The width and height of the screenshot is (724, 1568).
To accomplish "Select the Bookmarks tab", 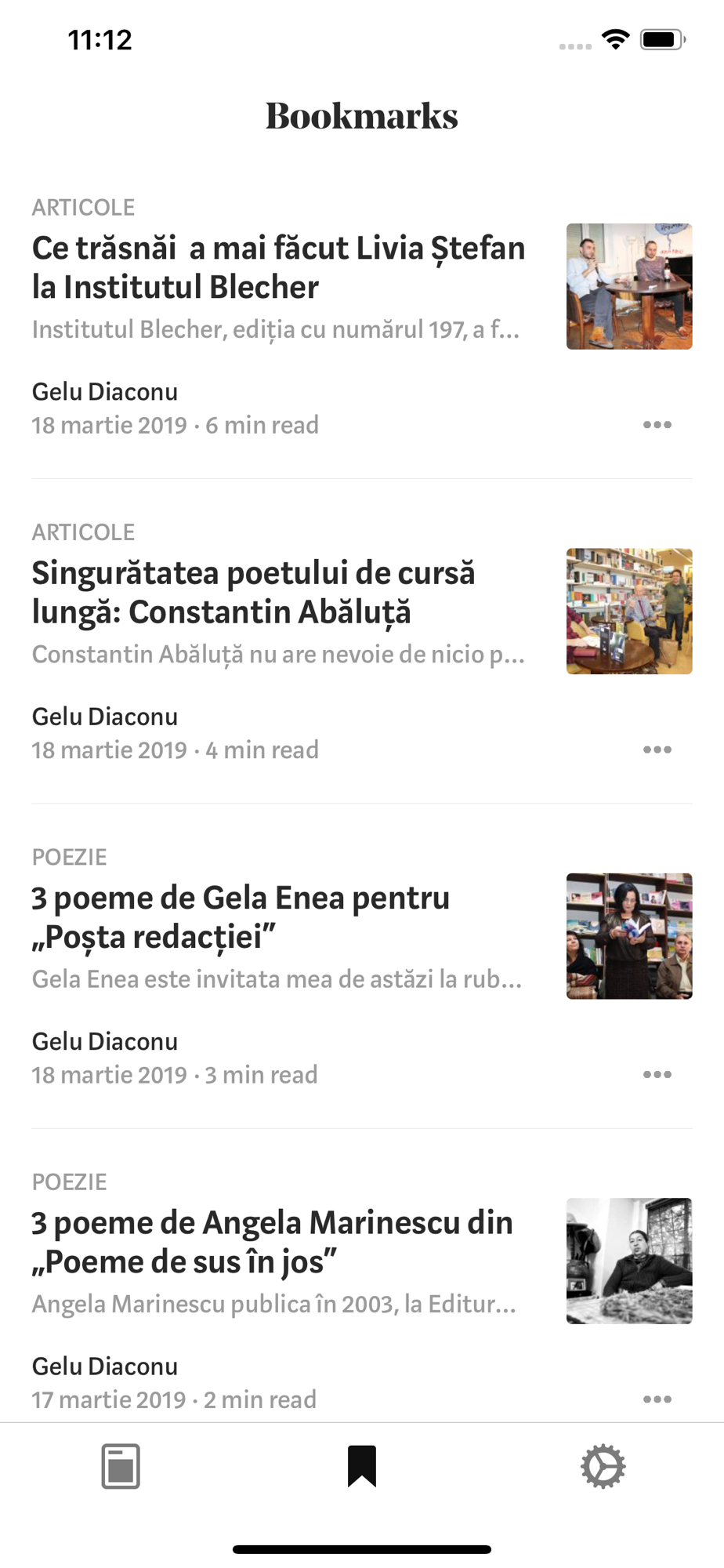I will [x=362, y=1466].
